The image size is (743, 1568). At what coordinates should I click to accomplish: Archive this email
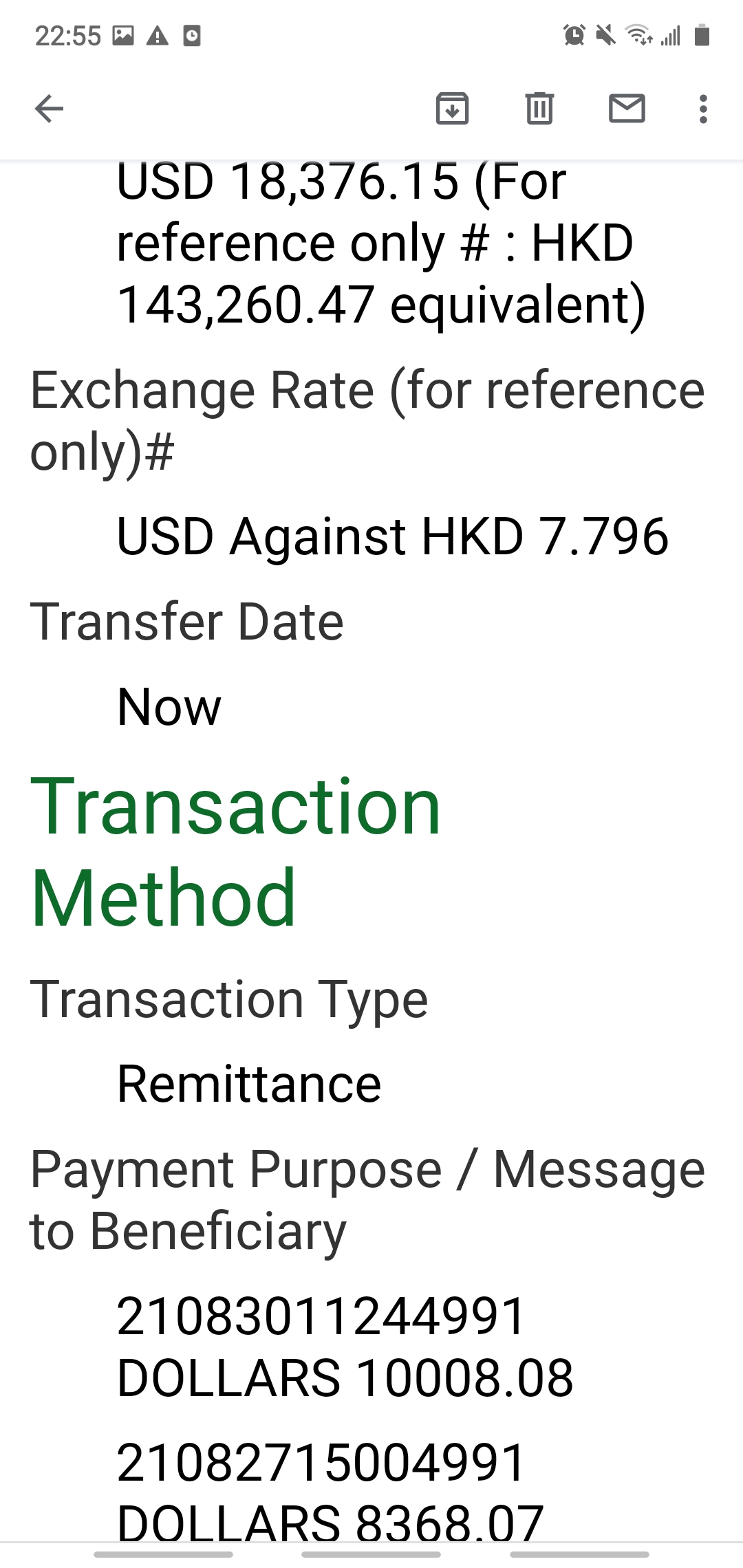click(453, 109)
